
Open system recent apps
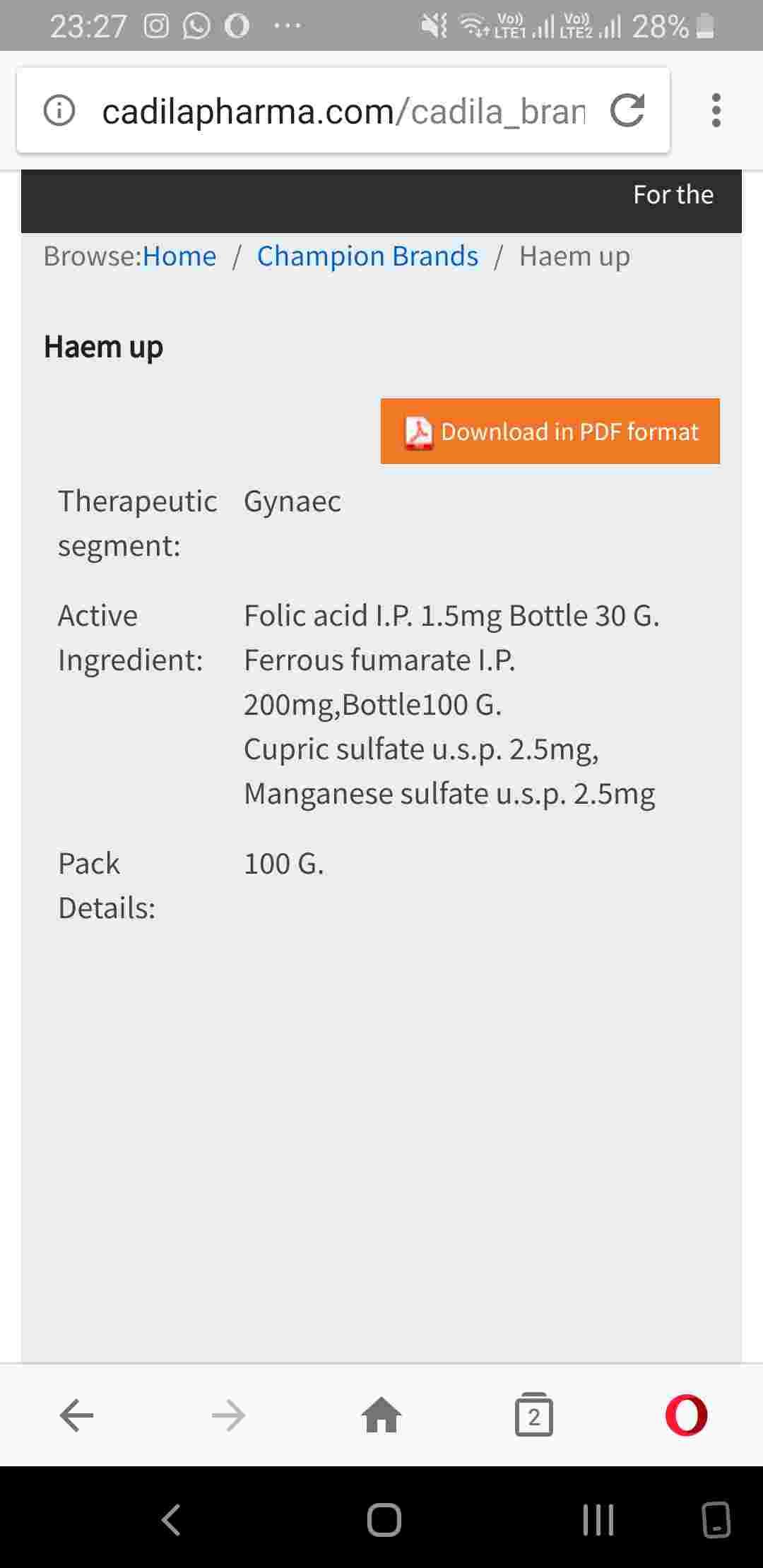pyautogui.click(x=598, y=1519)
